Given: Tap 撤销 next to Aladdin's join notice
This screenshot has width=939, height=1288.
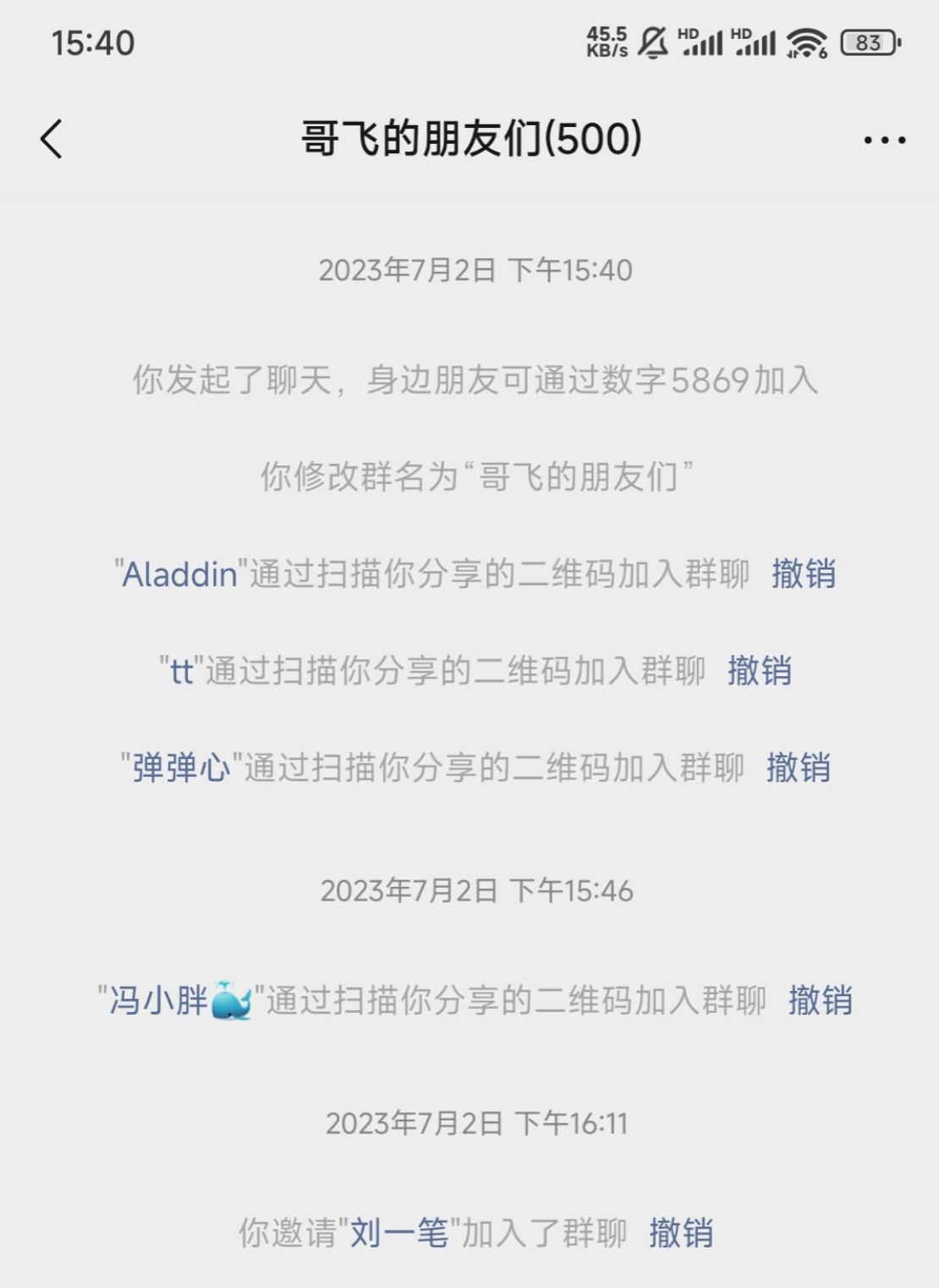Looking at the screenshot, I should coord(803,575).
